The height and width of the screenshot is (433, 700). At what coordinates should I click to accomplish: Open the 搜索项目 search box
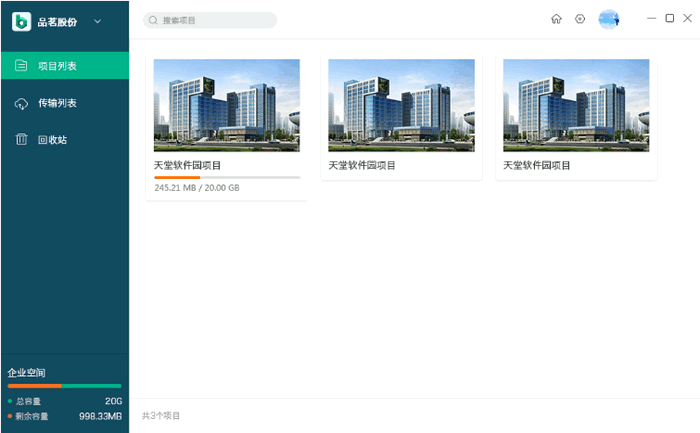[210, 20]
